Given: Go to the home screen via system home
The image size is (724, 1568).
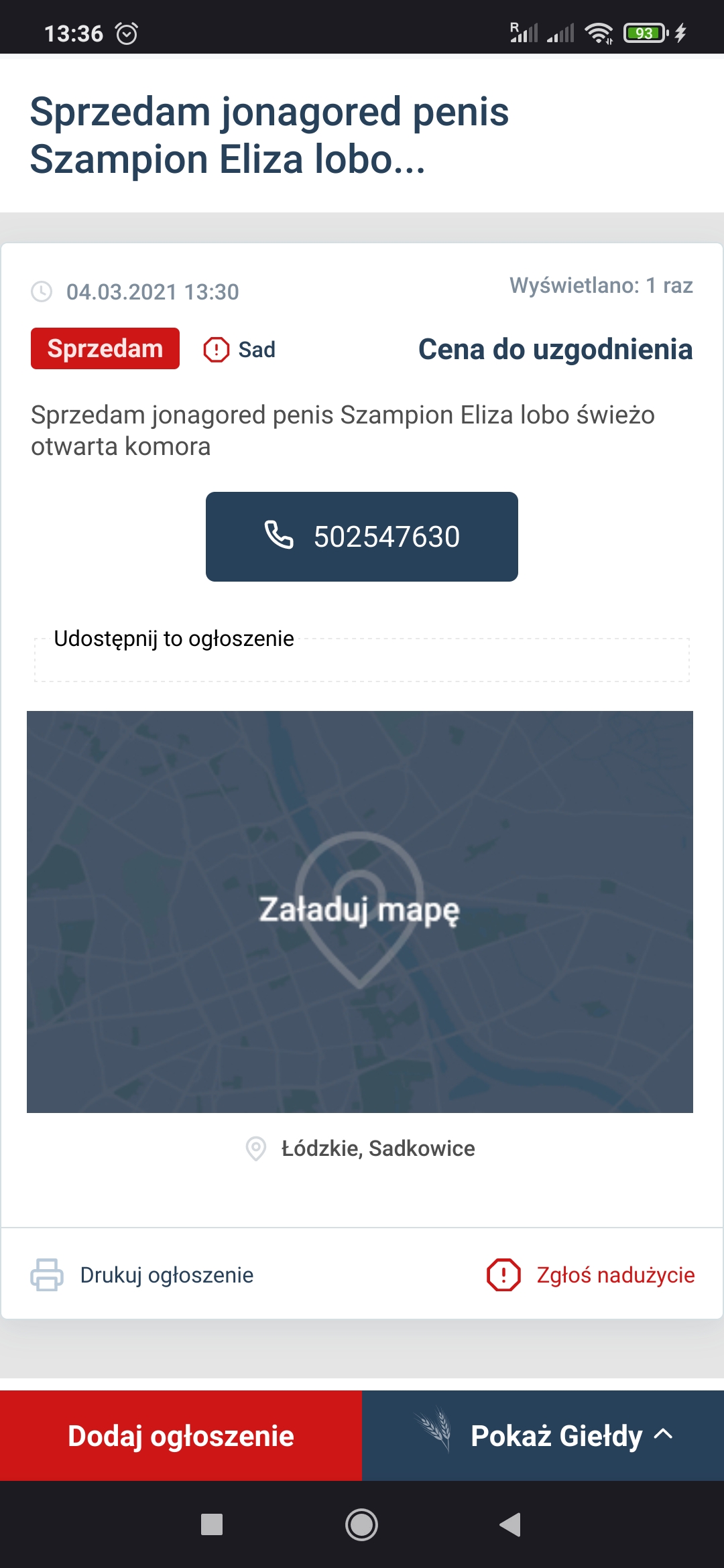Looking at the screenshot, I should click(x=361, y=1524).
